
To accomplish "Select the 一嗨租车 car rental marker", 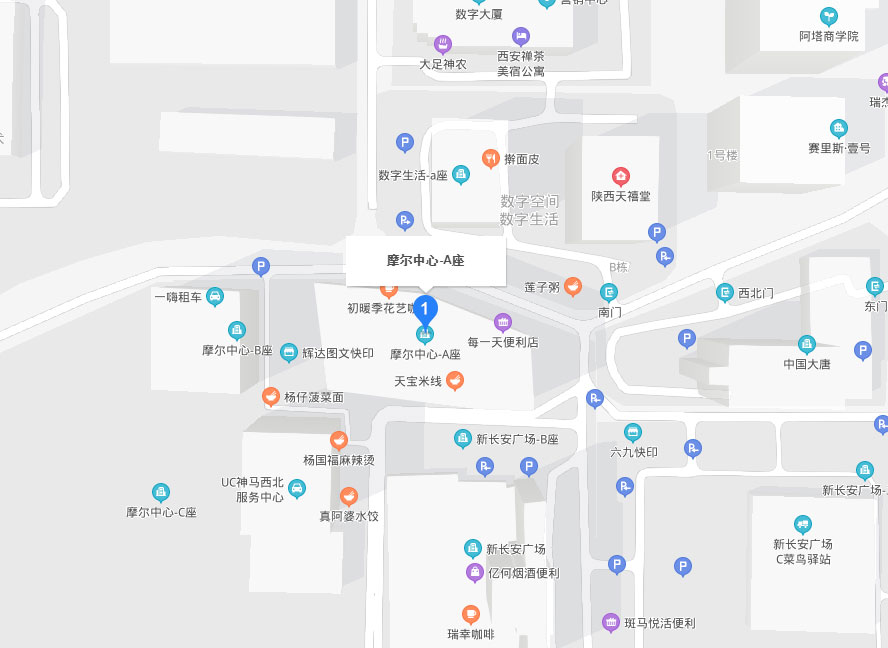I will (215, 297).
